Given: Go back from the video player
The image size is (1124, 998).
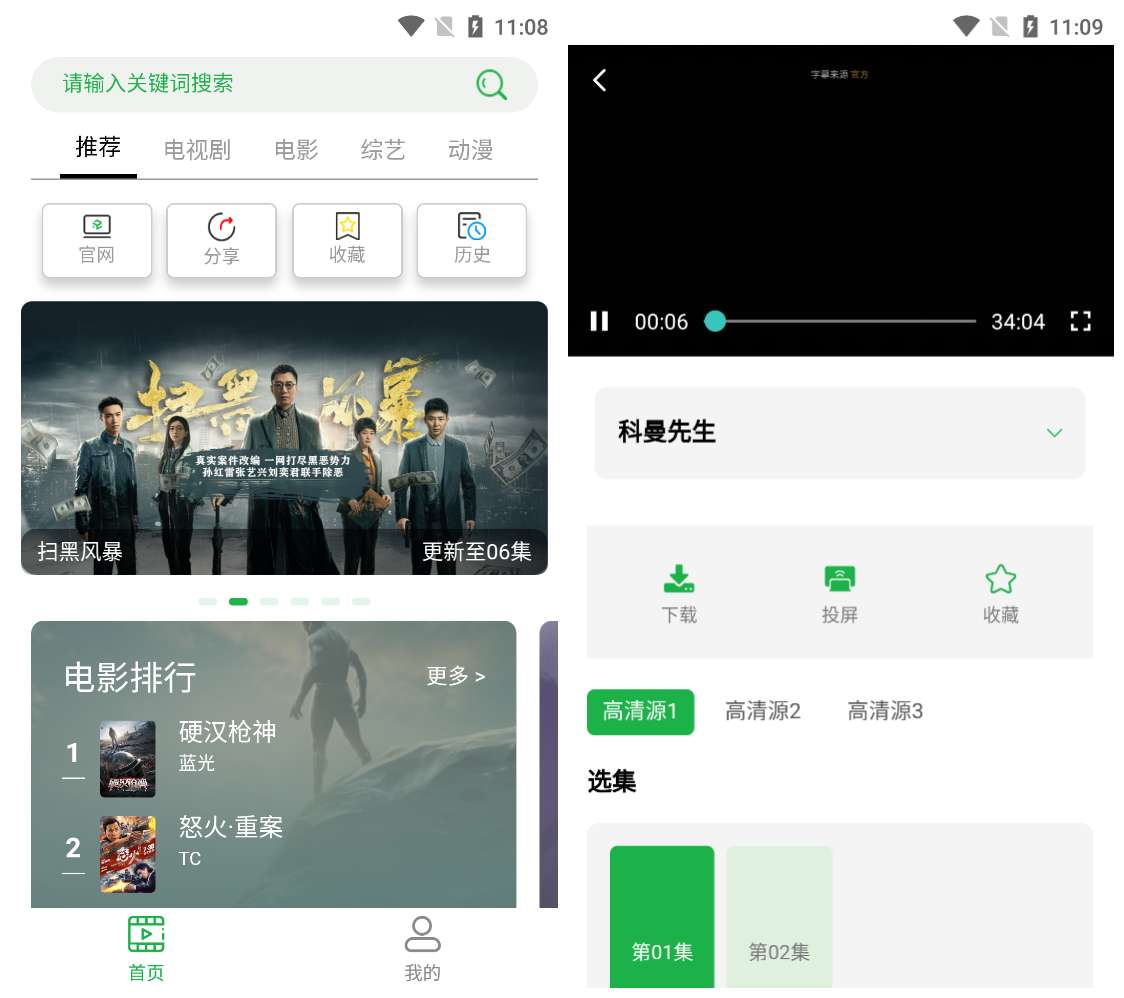Looking at the screenshot, I should click(600, 81).
